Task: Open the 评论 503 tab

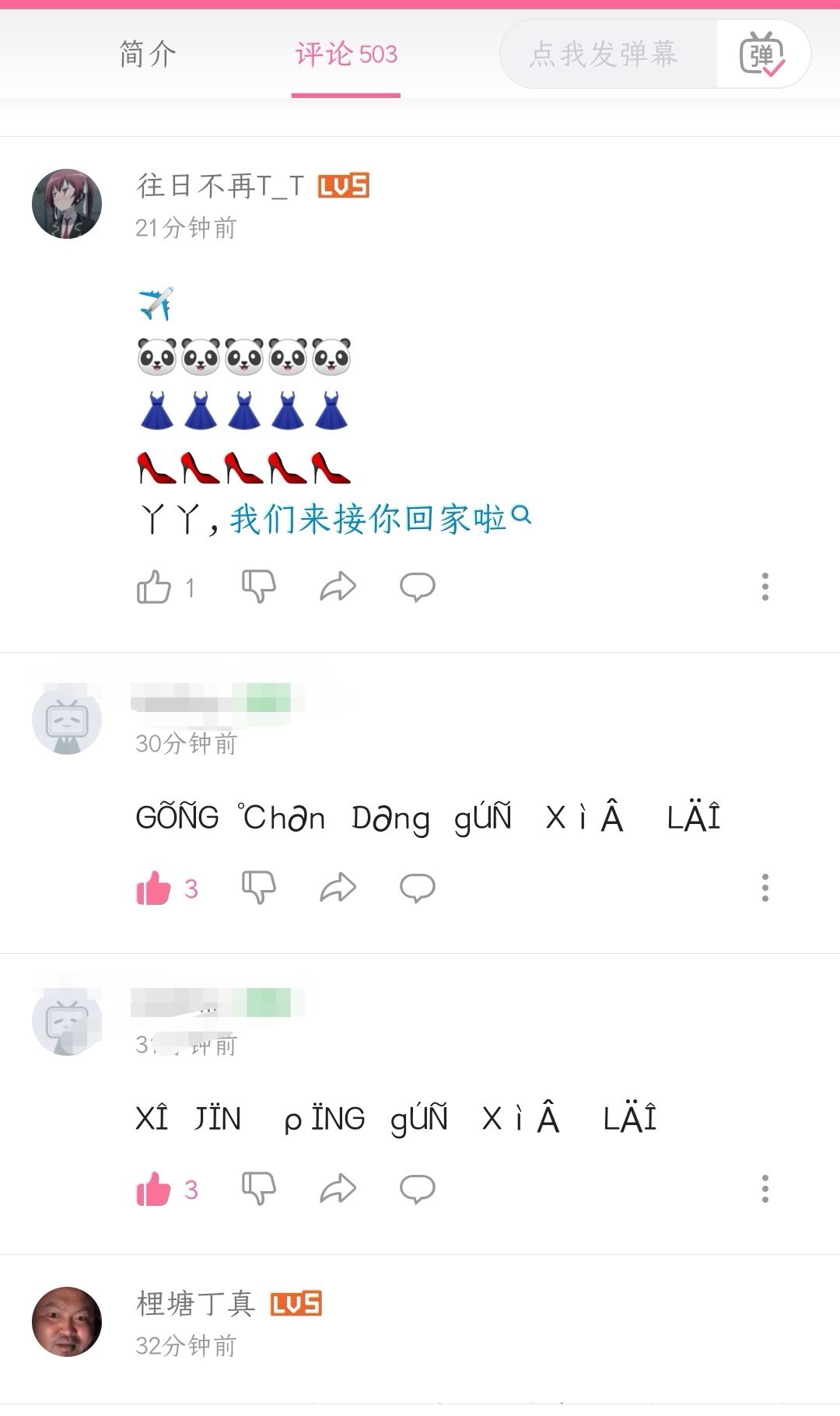Action: 346,54
